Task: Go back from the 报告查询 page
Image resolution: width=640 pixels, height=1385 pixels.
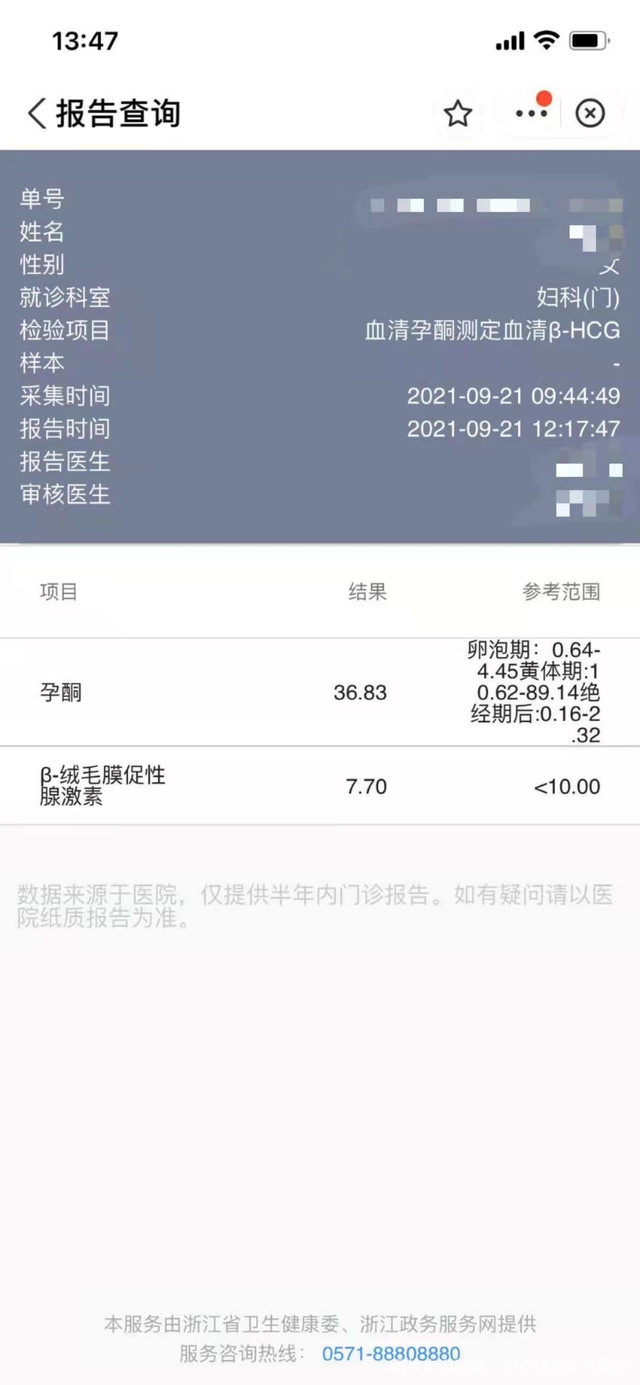Action: [37, 113]
